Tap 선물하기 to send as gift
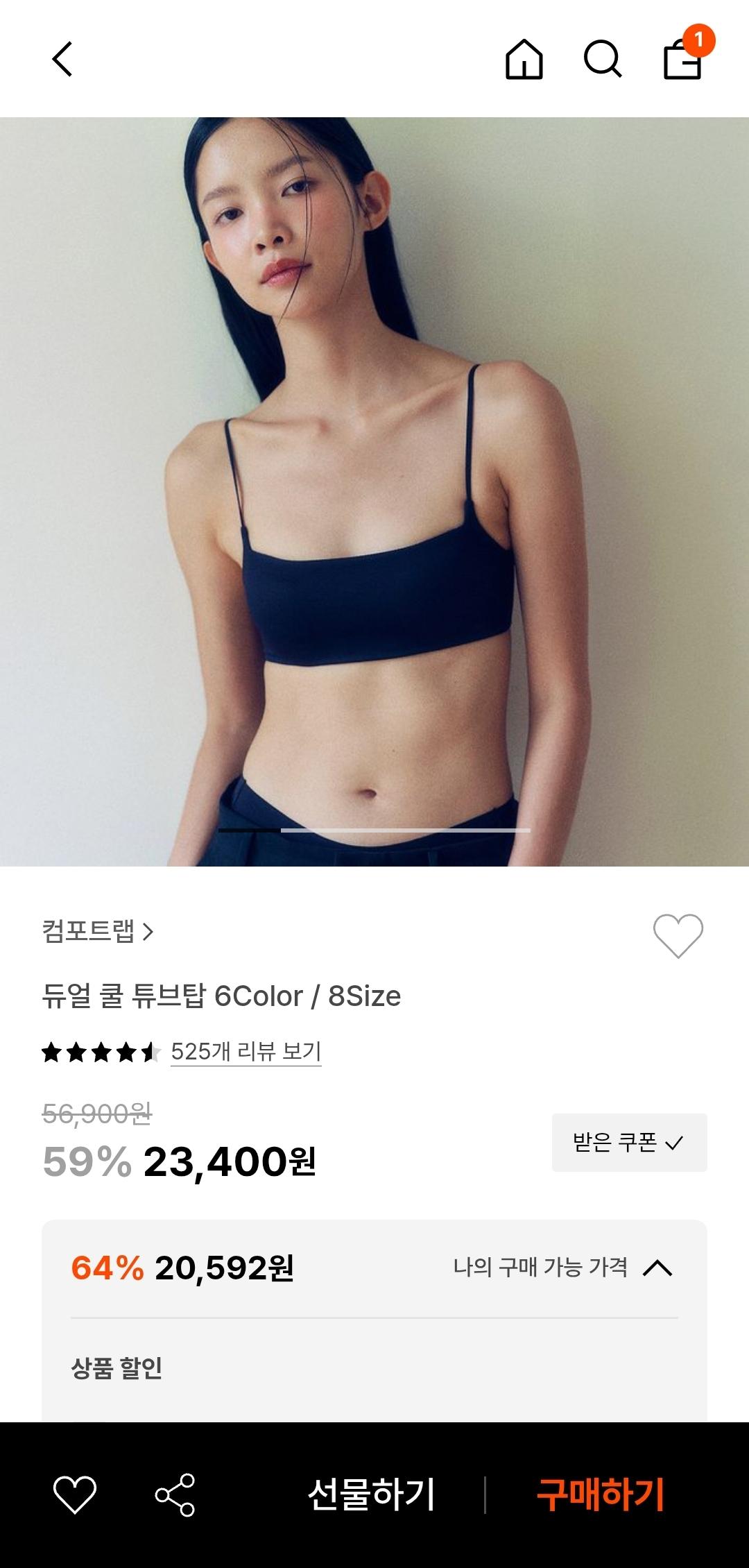 (x=371, y=1494)
